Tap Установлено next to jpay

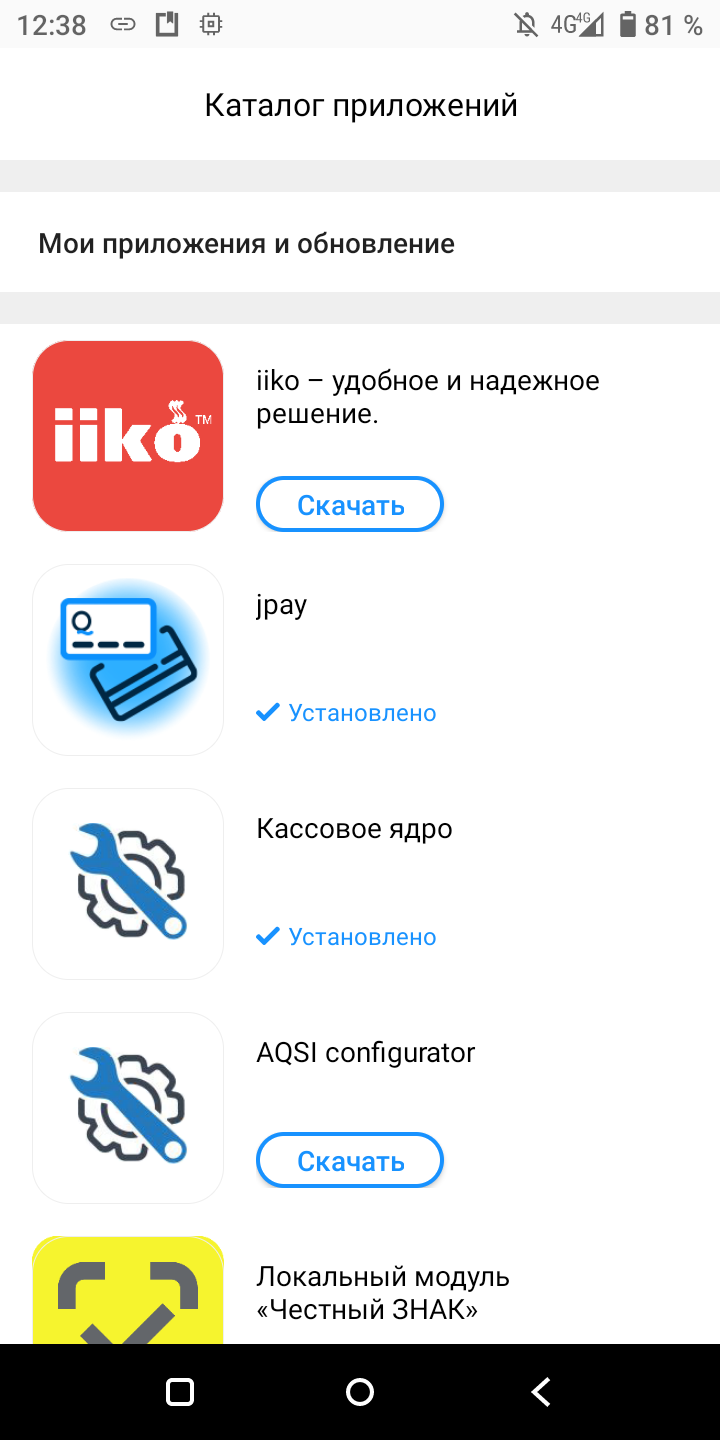346,712
